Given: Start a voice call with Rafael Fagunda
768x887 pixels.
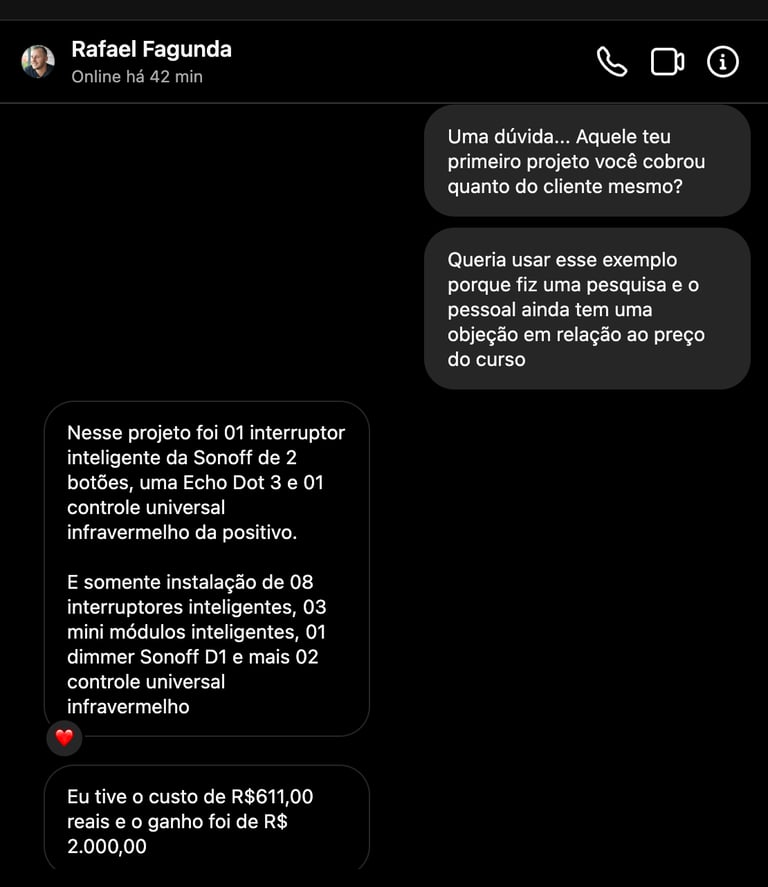Looking at the screenshot, I should (x=612, y=62).
